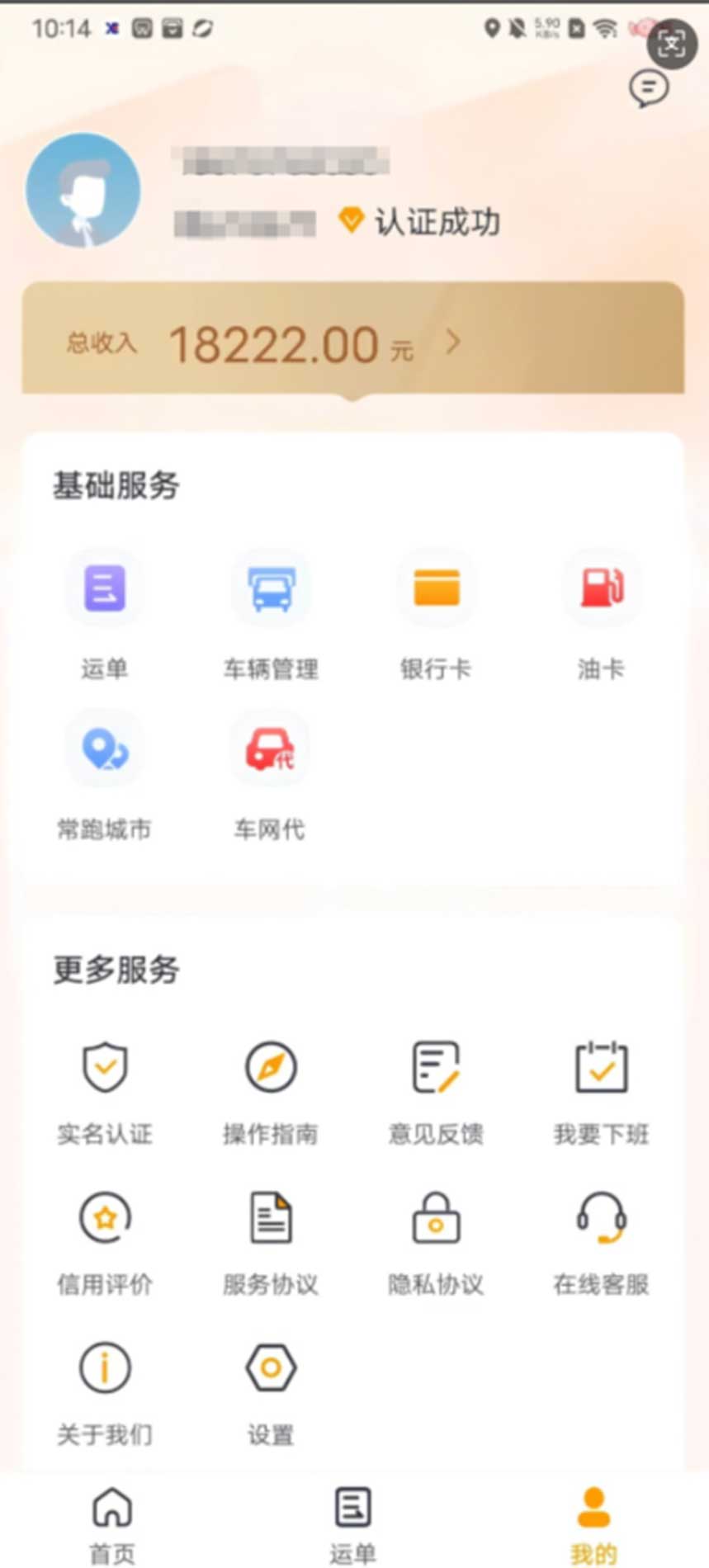Open the 在线客服 online support headset icon
The height and width of the screenshot is (1568, 709).
tap(601, 1216)
